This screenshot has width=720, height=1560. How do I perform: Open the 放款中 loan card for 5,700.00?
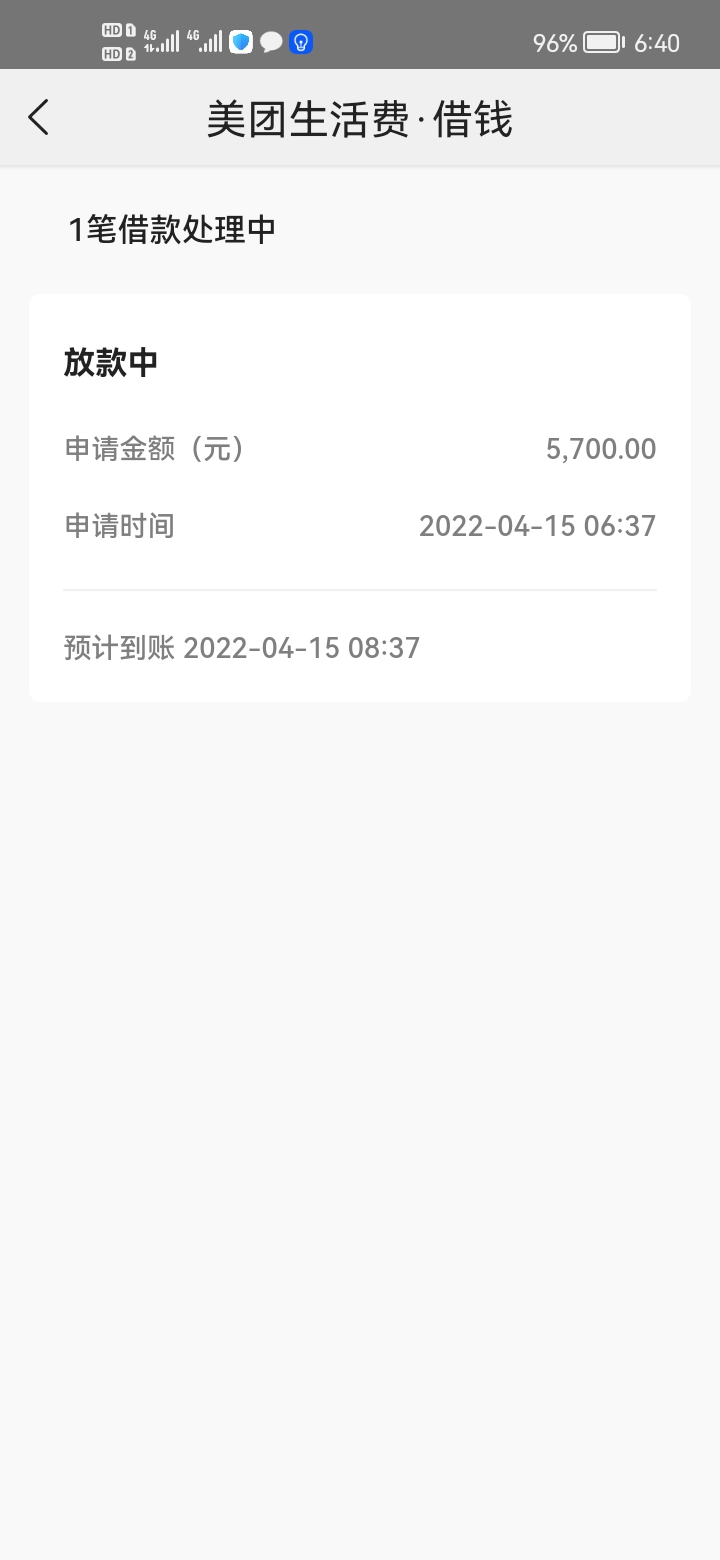pos(360,498)
